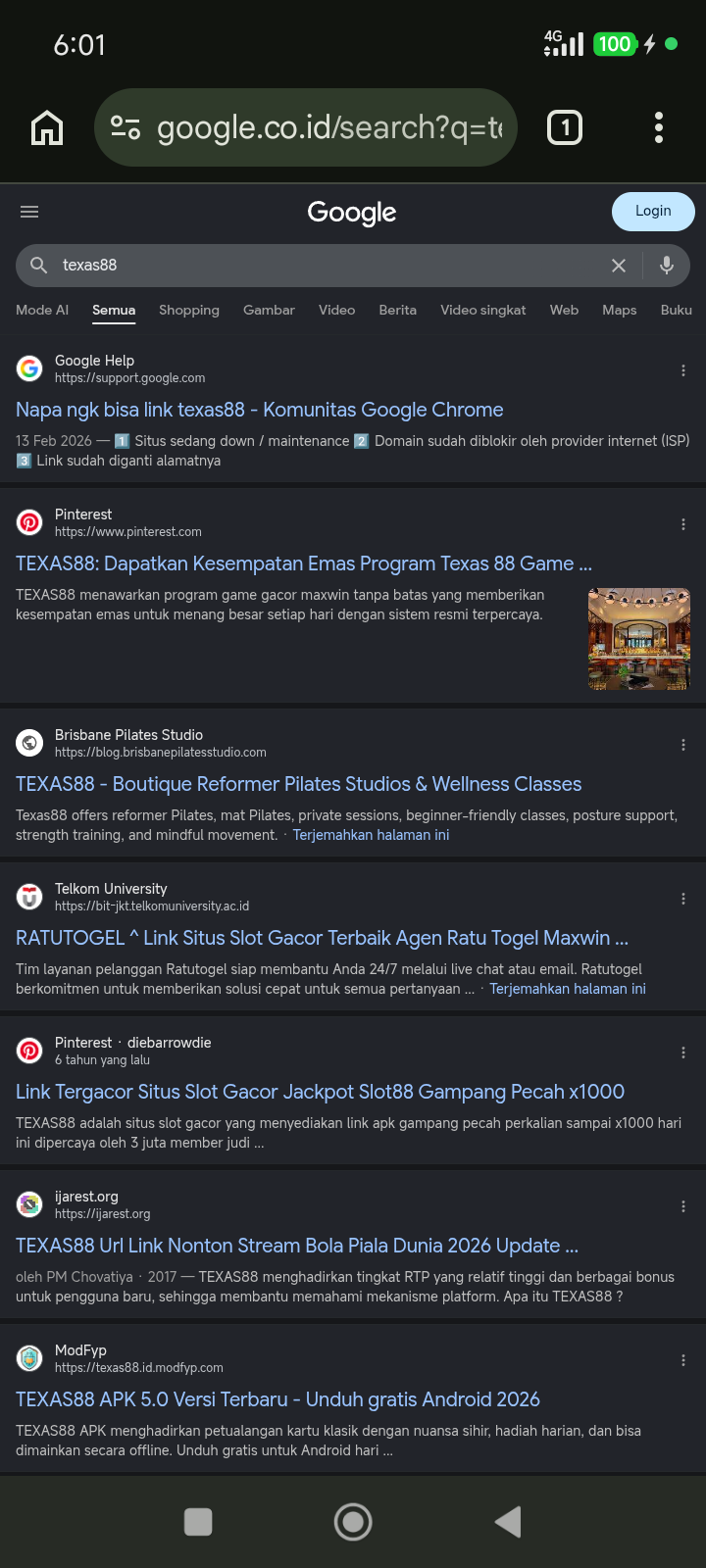706x1568 pixels.
Task: Open the TEXAS88 APK 5.0 Versi Terbaru result
Action: click(277, 1399)
